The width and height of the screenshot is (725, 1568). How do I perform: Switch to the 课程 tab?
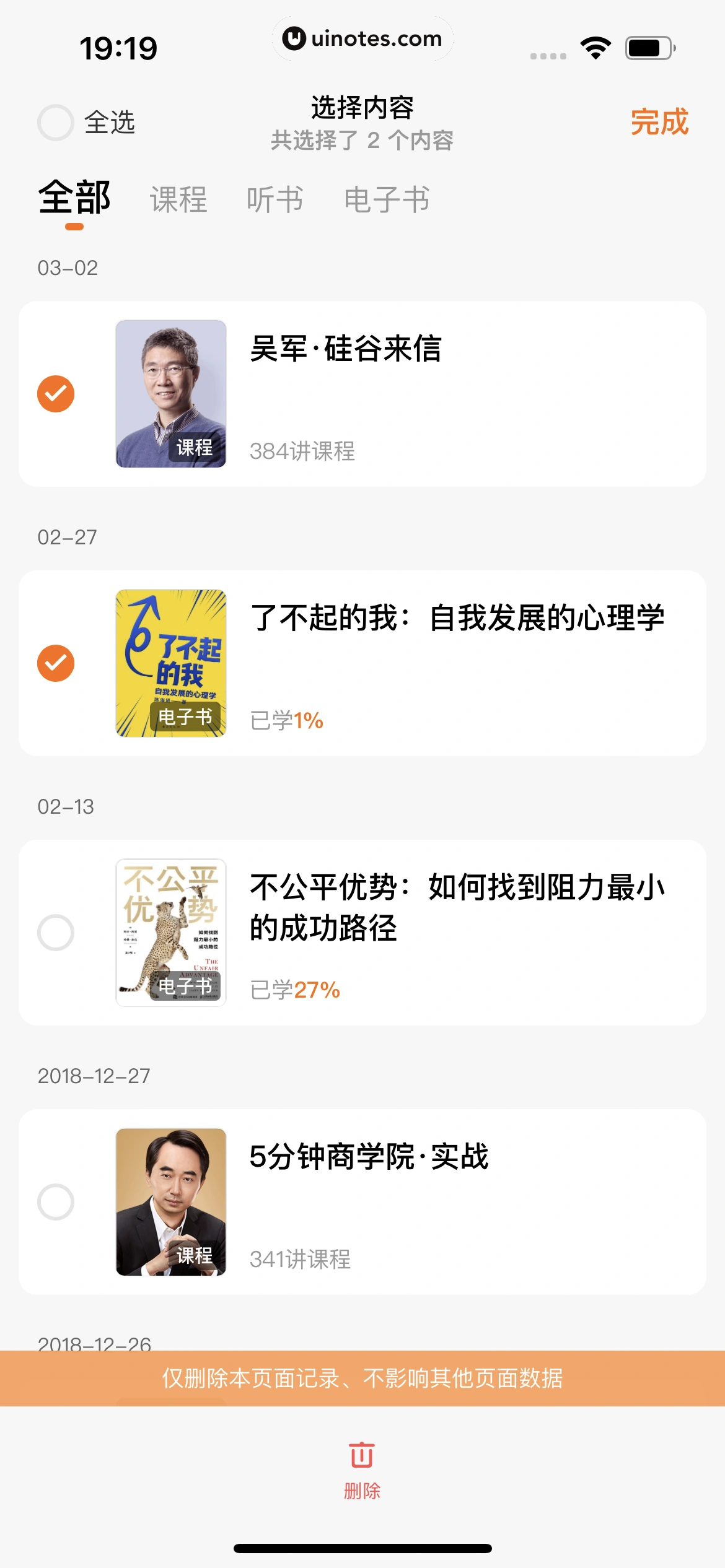178,199
